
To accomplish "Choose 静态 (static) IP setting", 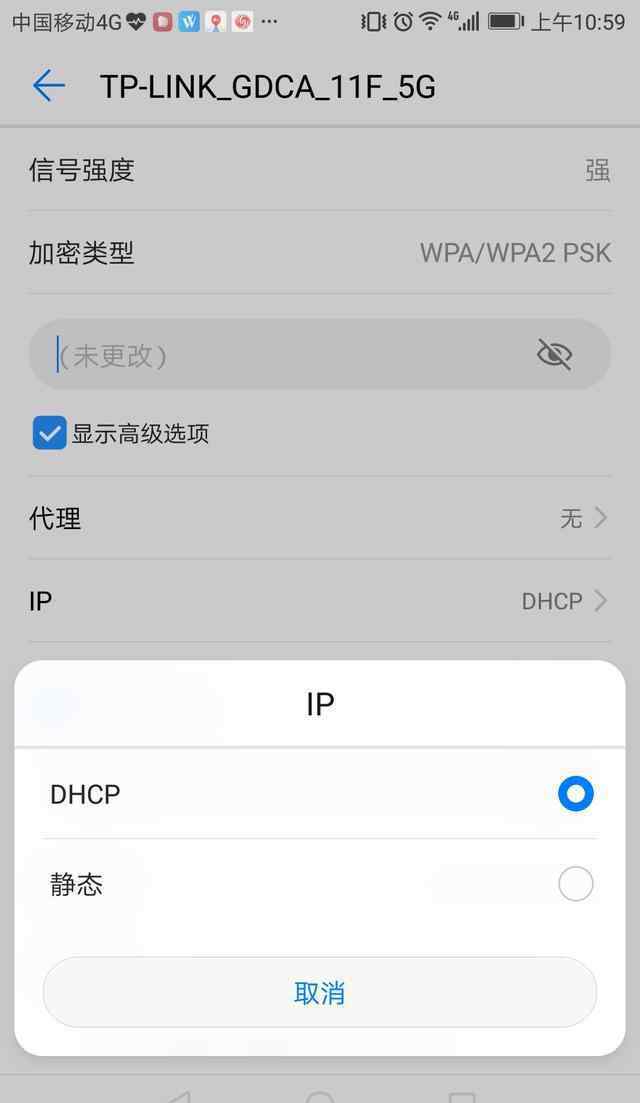I will point(575,884).
